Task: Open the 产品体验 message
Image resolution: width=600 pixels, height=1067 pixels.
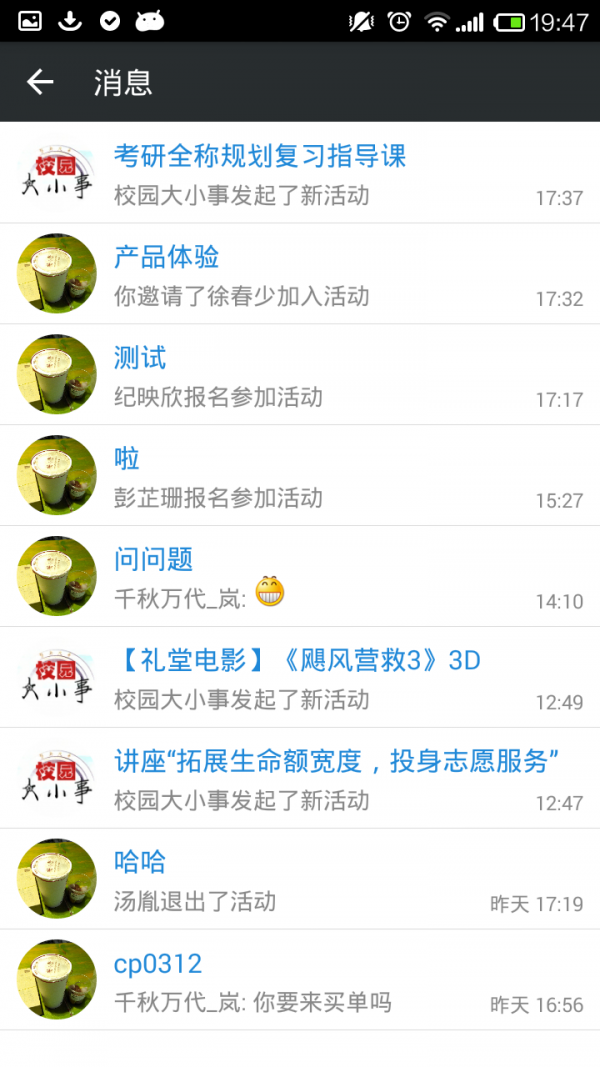Action: pos(300,274)
